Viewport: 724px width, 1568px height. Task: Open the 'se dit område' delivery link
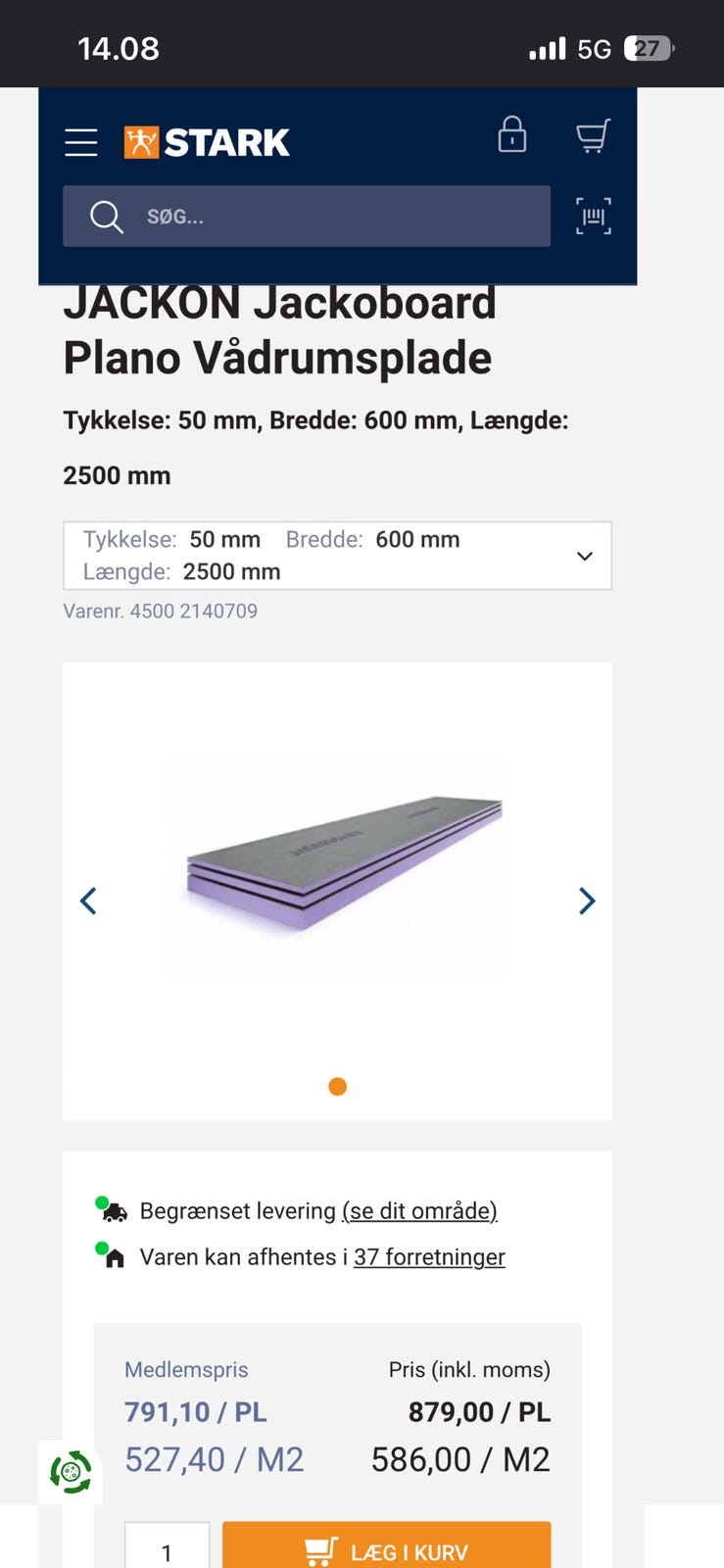pos(419,1211)
